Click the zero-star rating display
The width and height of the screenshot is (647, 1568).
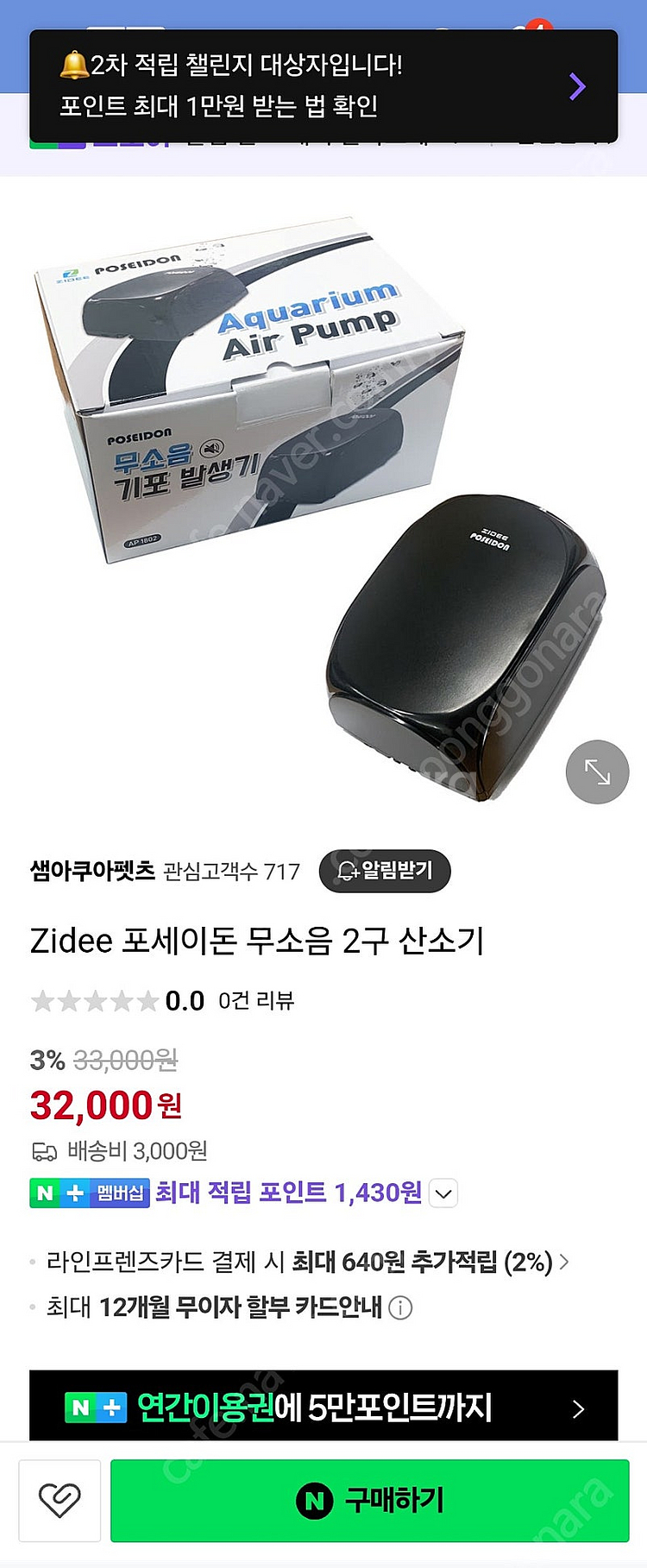(x=112, y=1000)
